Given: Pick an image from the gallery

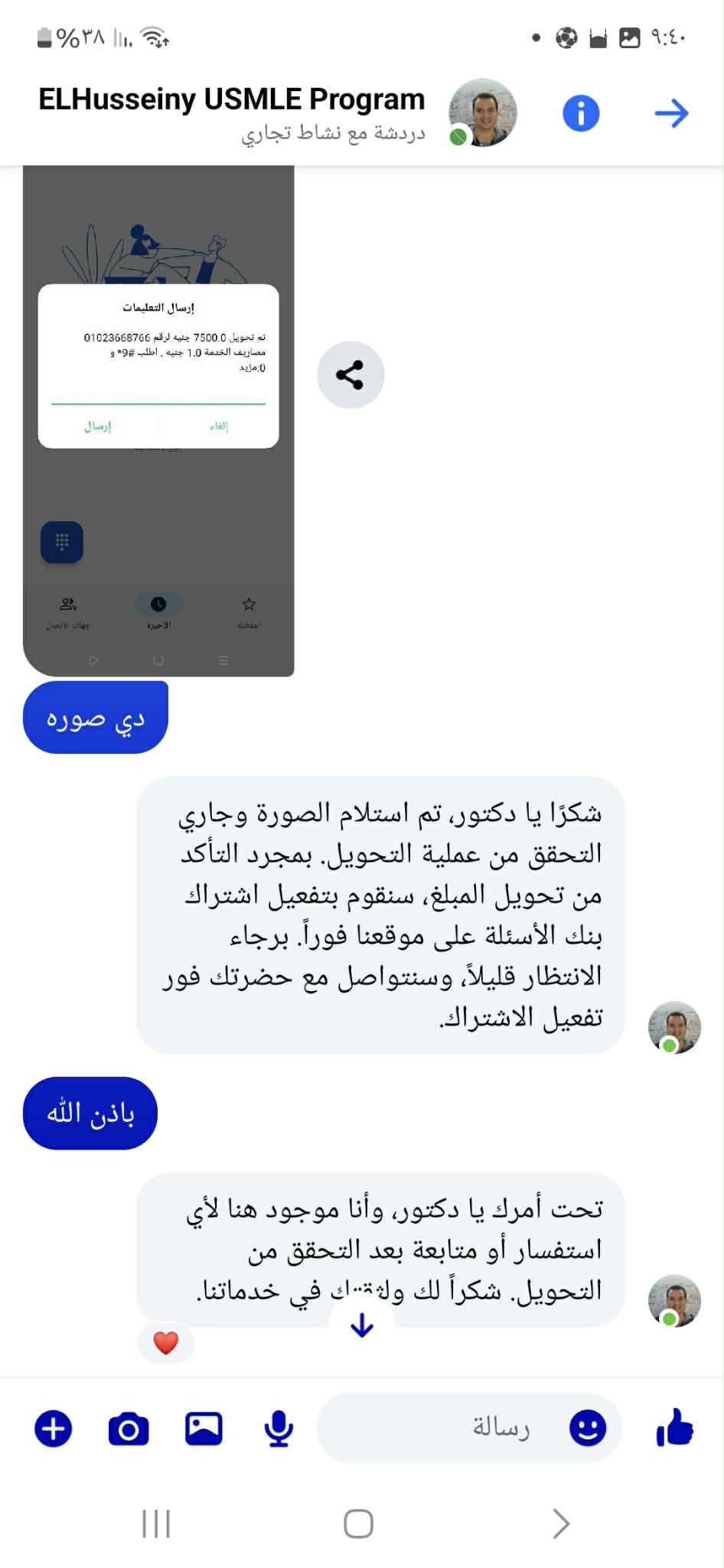Looking at the screenshot, I should tap(204, 1429).
